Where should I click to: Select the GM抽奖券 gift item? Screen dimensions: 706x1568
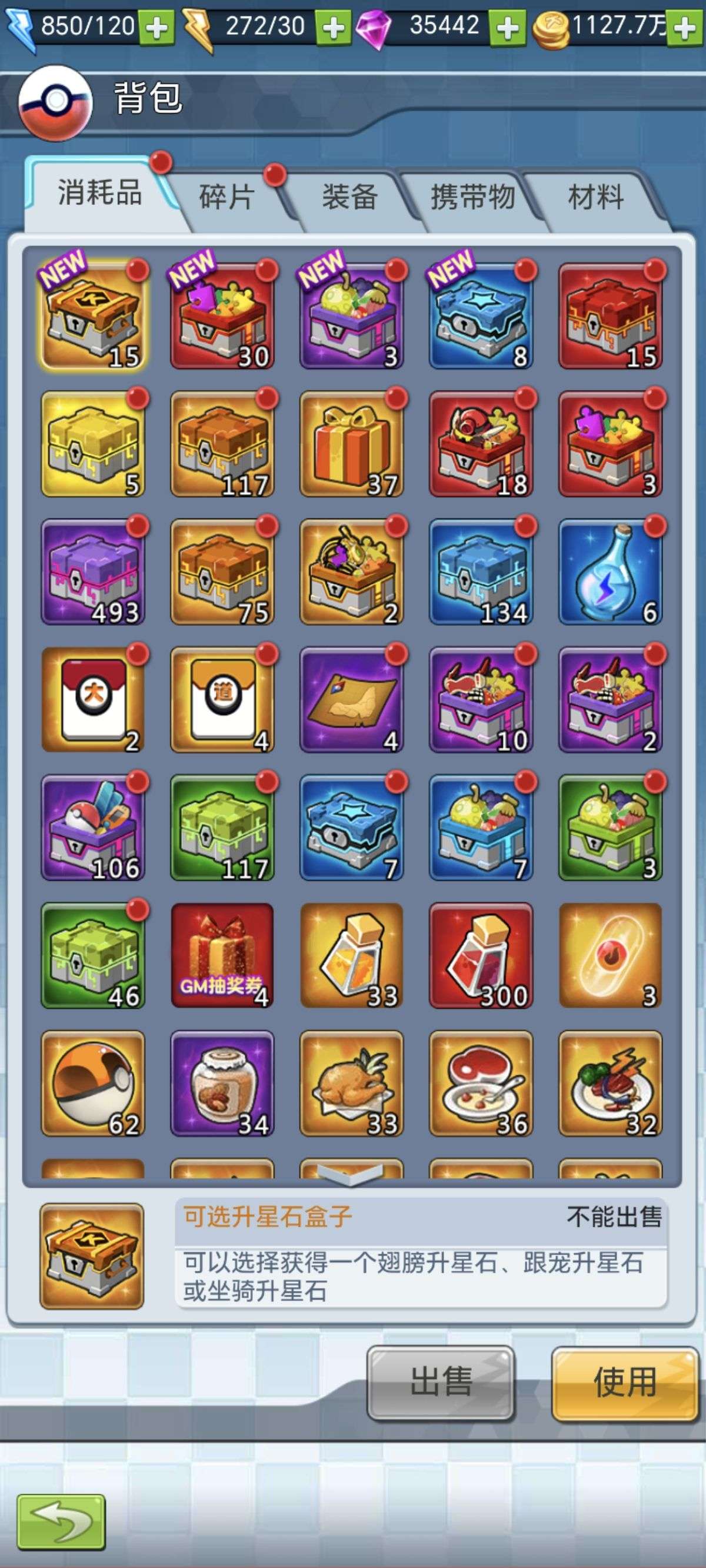tap(222, 955)
